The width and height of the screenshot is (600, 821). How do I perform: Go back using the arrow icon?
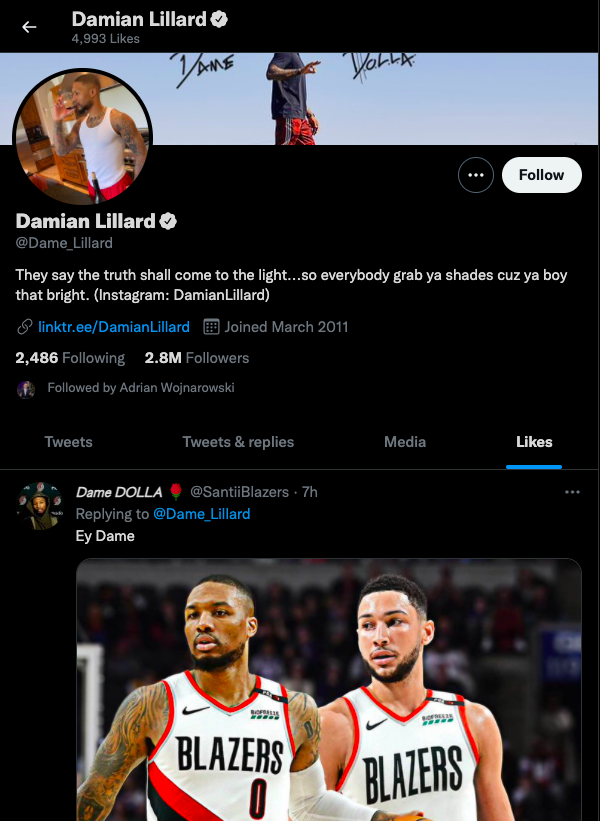click(29, 27)
